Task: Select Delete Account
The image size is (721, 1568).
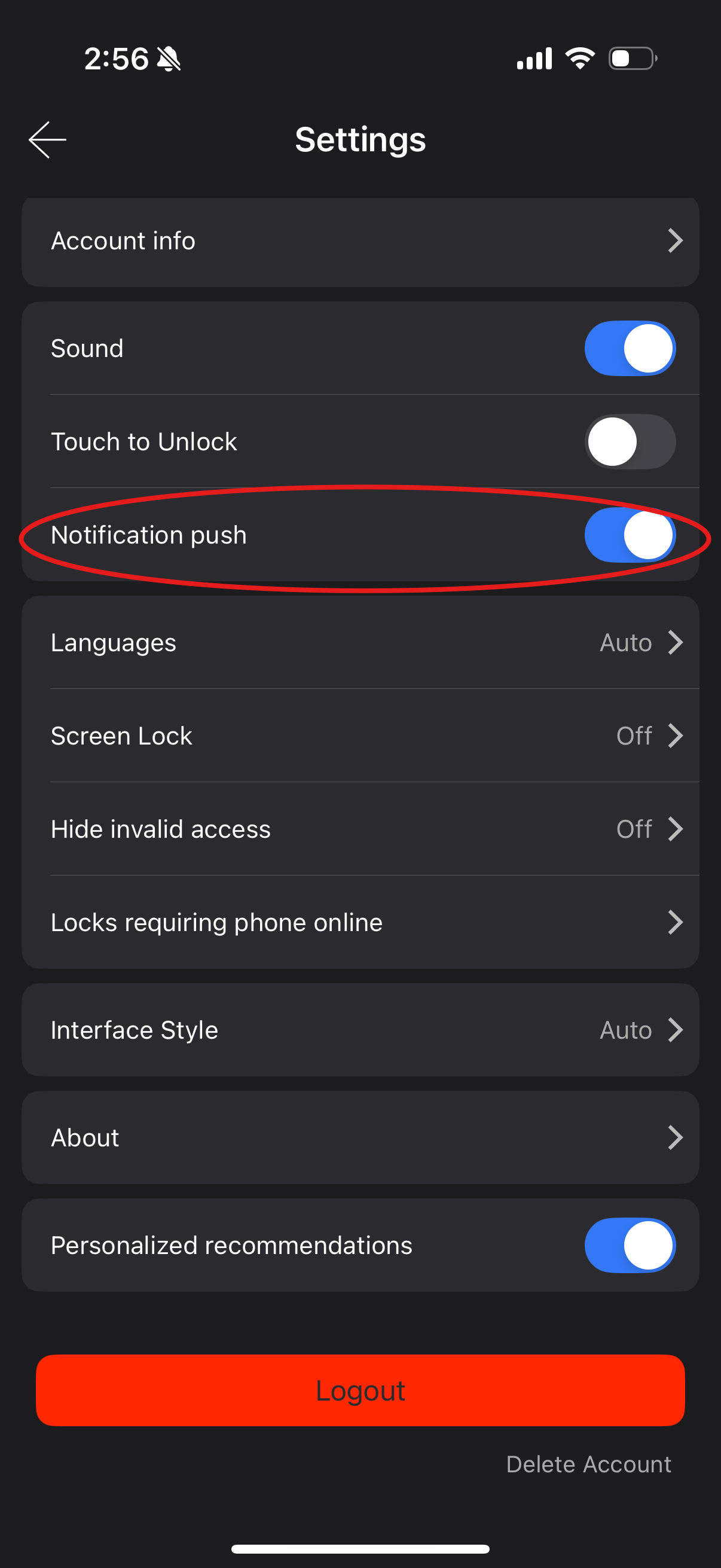Action: coord(588,1465)
